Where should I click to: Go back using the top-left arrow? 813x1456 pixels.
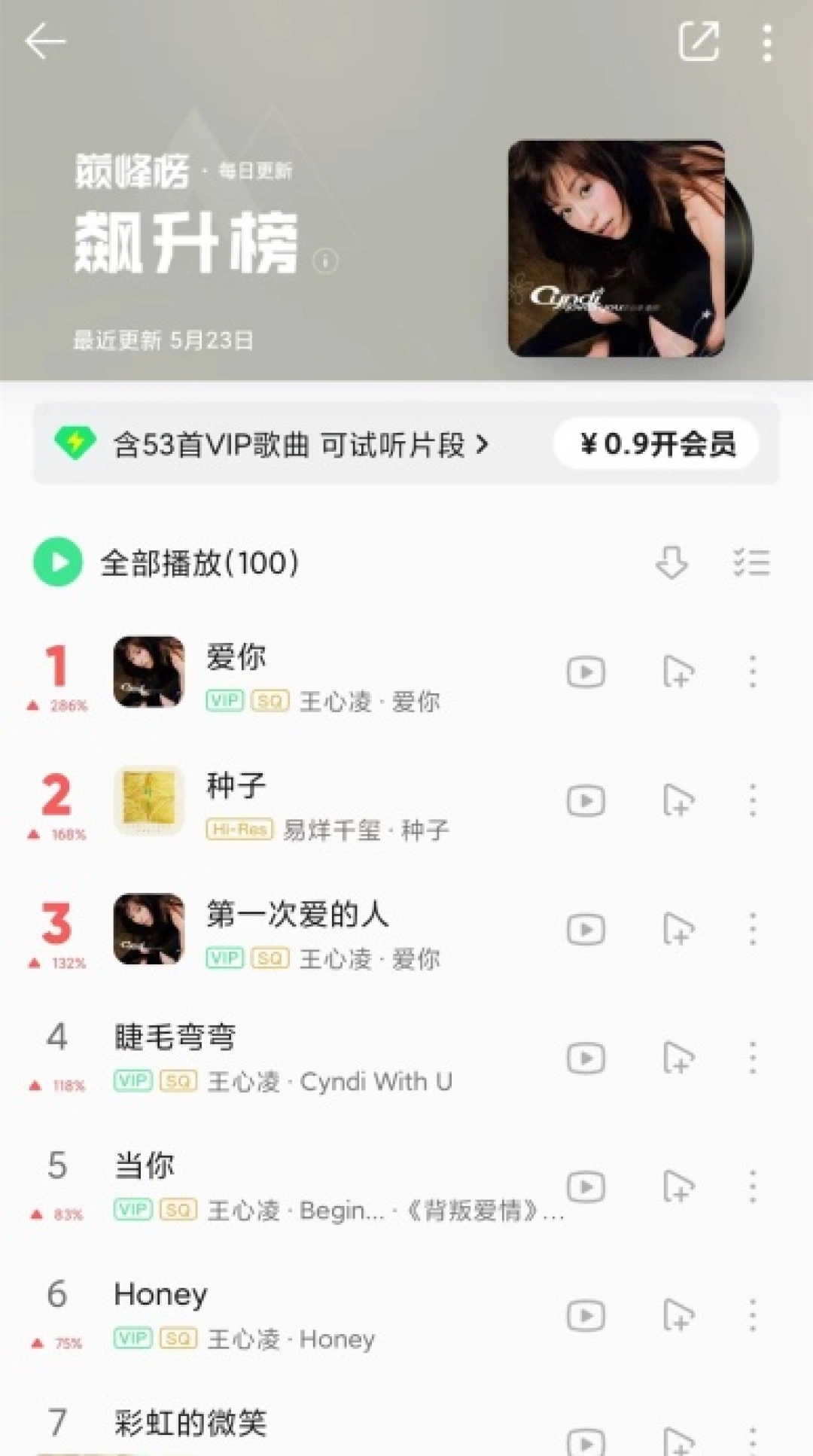[x=45, y=41]
